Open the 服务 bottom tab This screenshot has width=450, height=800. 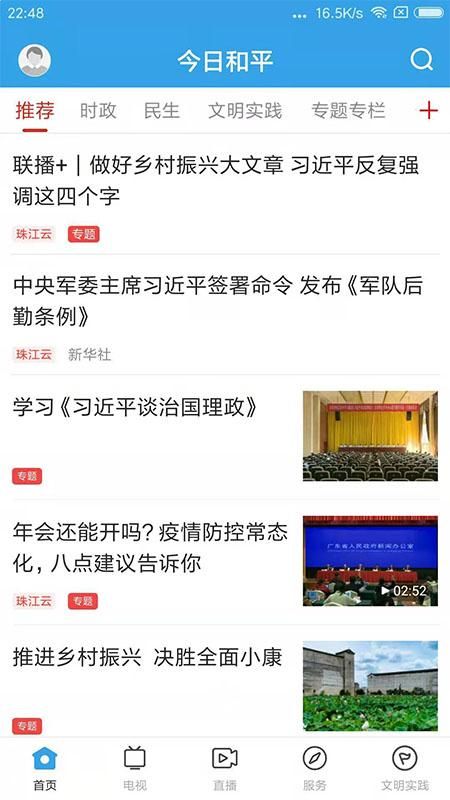[314, 769]
